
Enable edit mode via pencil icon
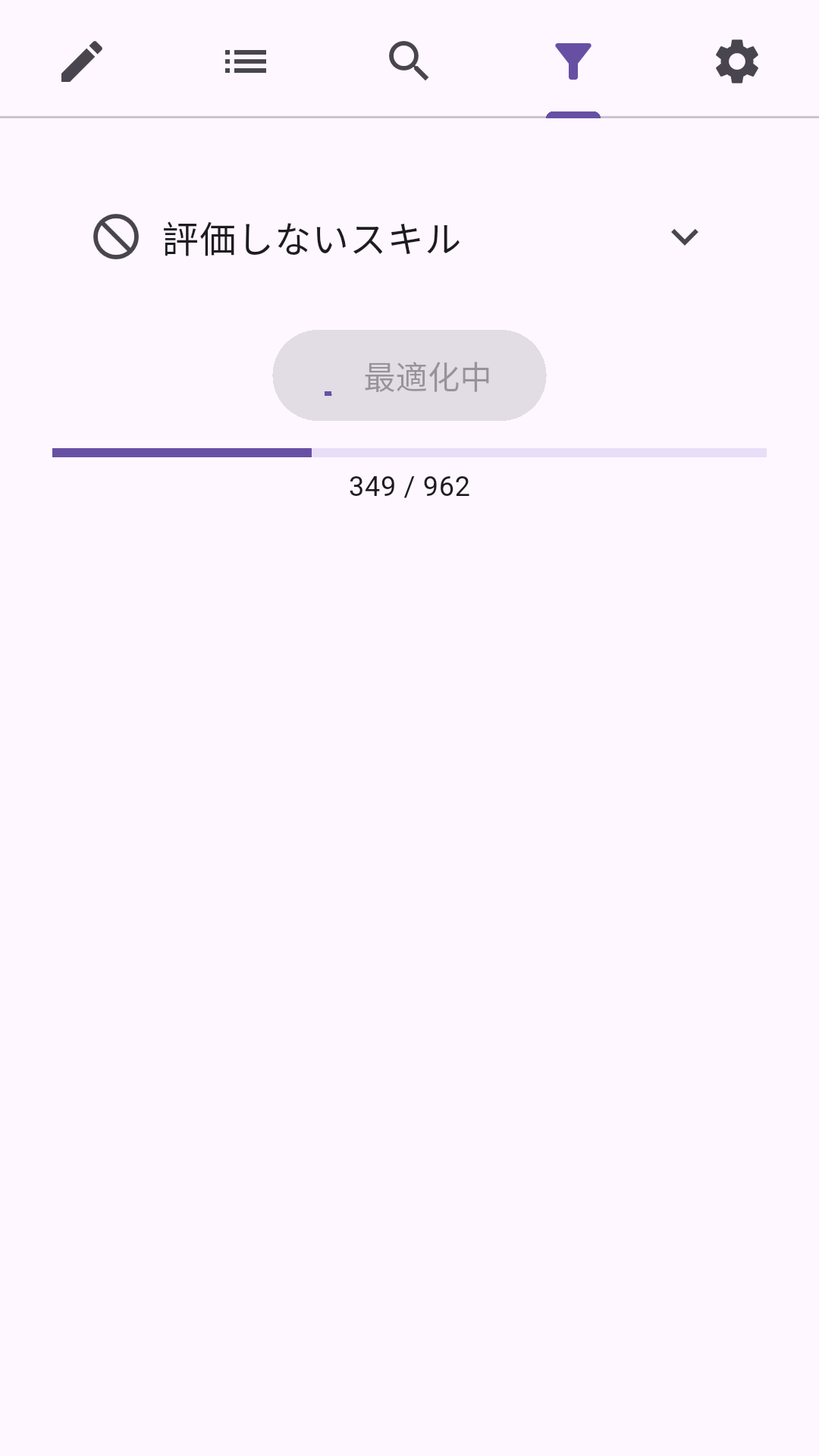pos(82,61)
